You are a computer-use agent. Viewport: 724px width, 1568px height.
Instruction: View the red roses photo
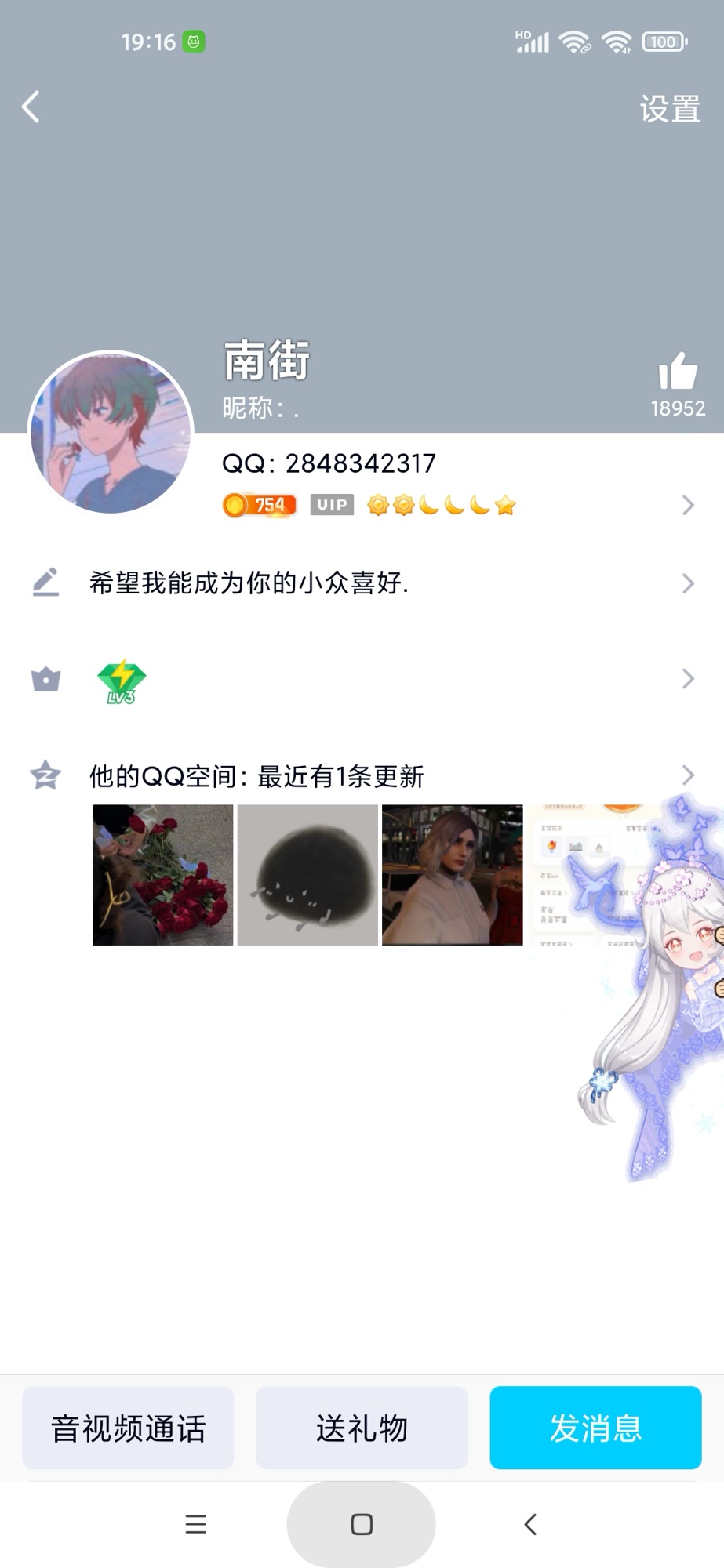(x=163, y=875)
